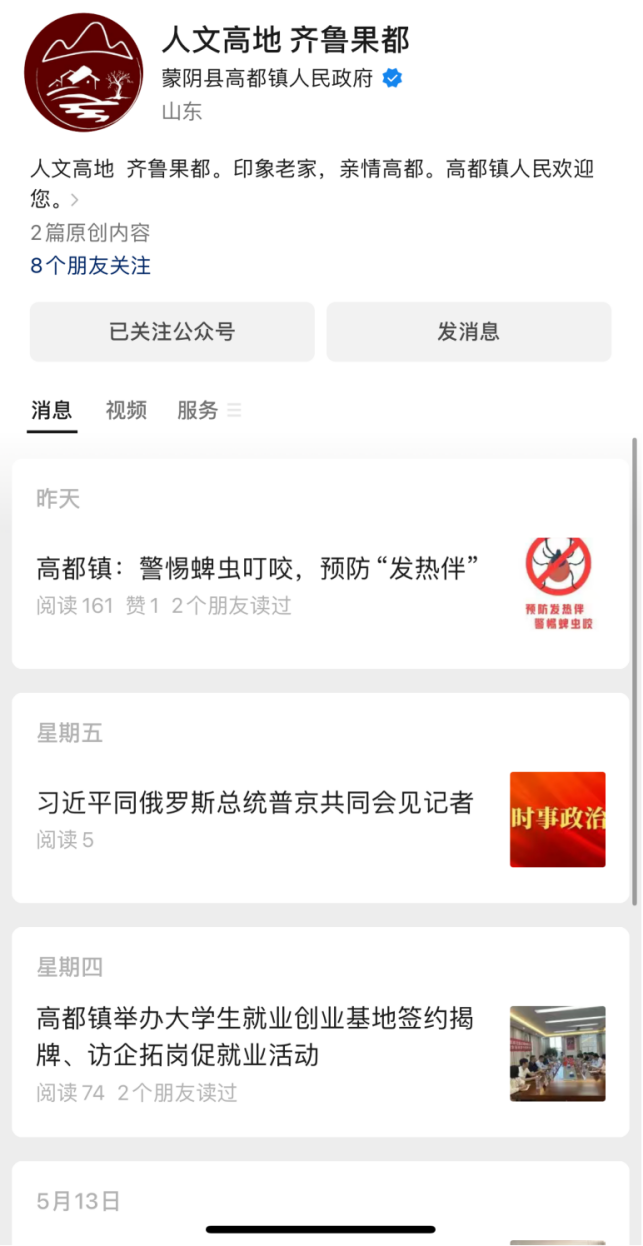View the 8个朋友关注 friends list
643x1246 pixels.
coord(91,266)
